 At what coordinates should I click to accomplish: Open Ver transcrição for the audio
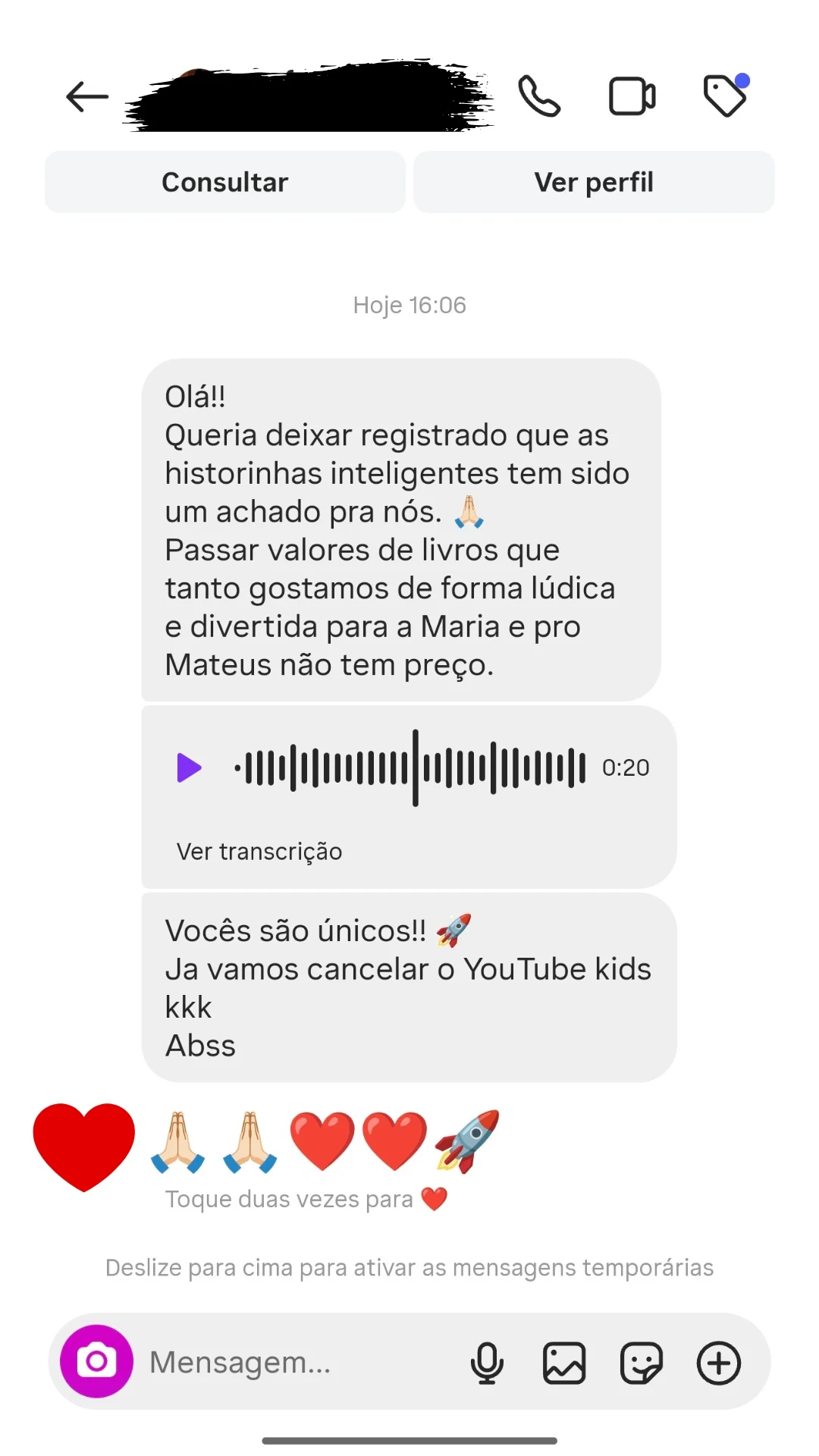coord(259,852)
